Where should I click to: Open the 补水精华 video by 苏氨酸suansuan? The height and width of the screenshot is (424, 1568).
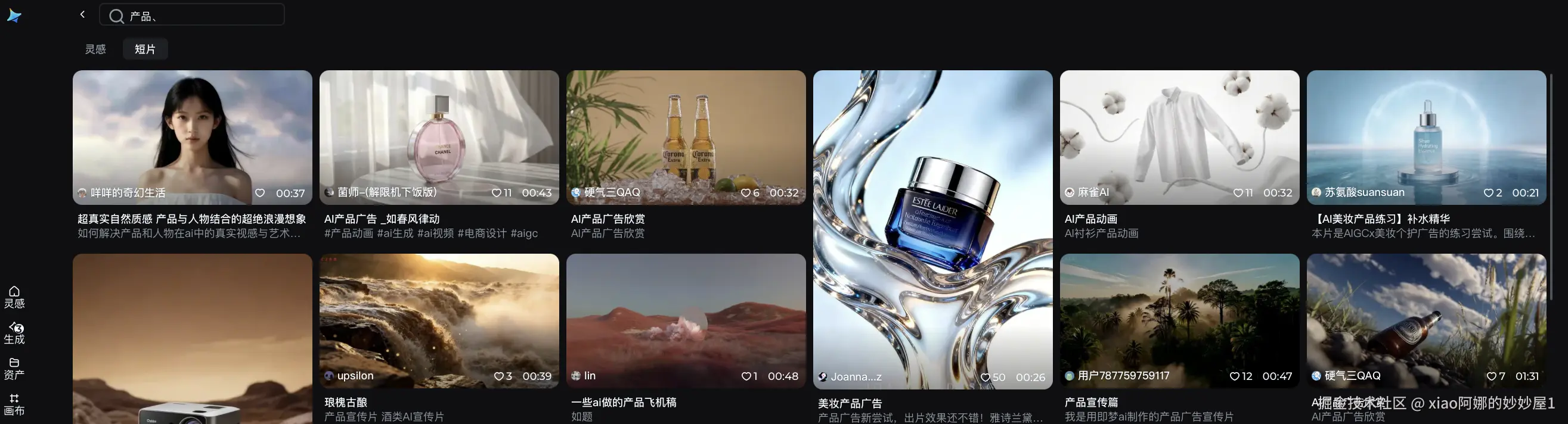(1426, 137)
